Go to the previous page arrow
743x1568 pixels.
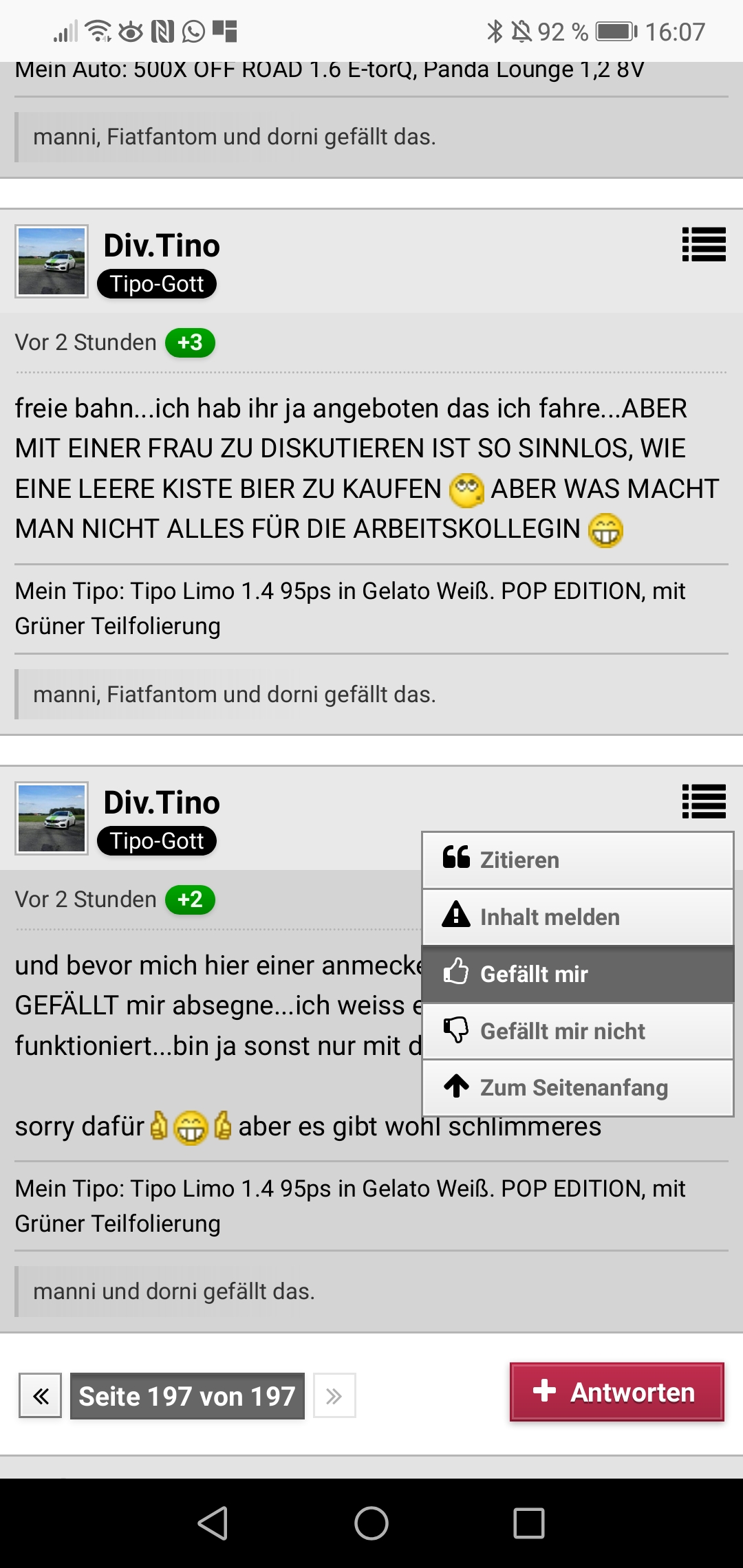[x=41, y=1395]
